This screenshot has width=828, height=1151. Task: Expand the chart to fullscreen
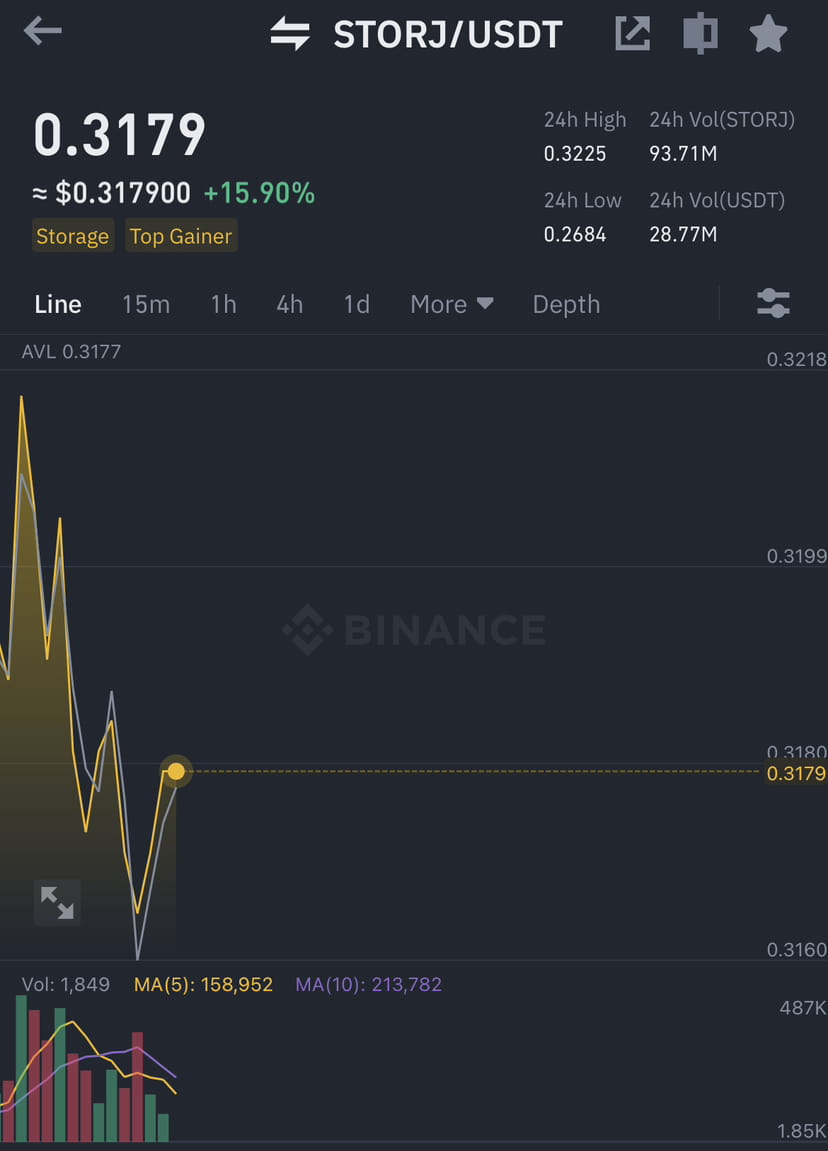point(57,901)
